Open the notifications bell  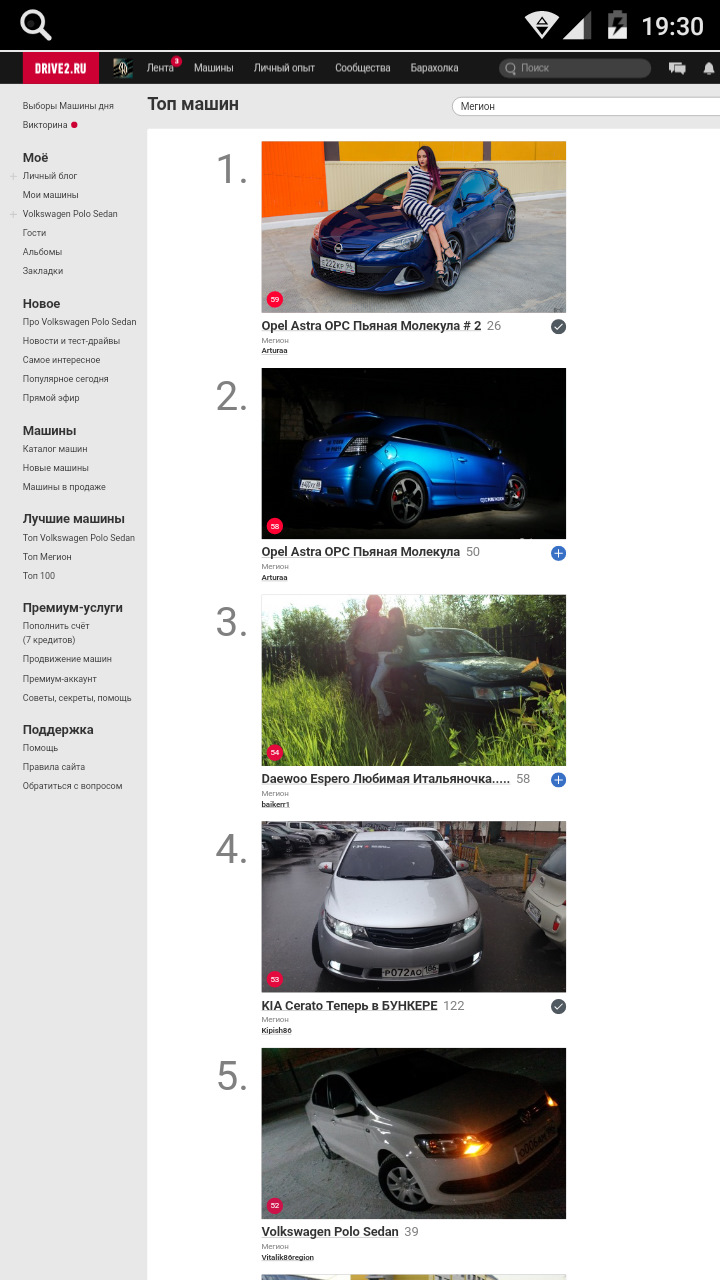pos(709,68)
